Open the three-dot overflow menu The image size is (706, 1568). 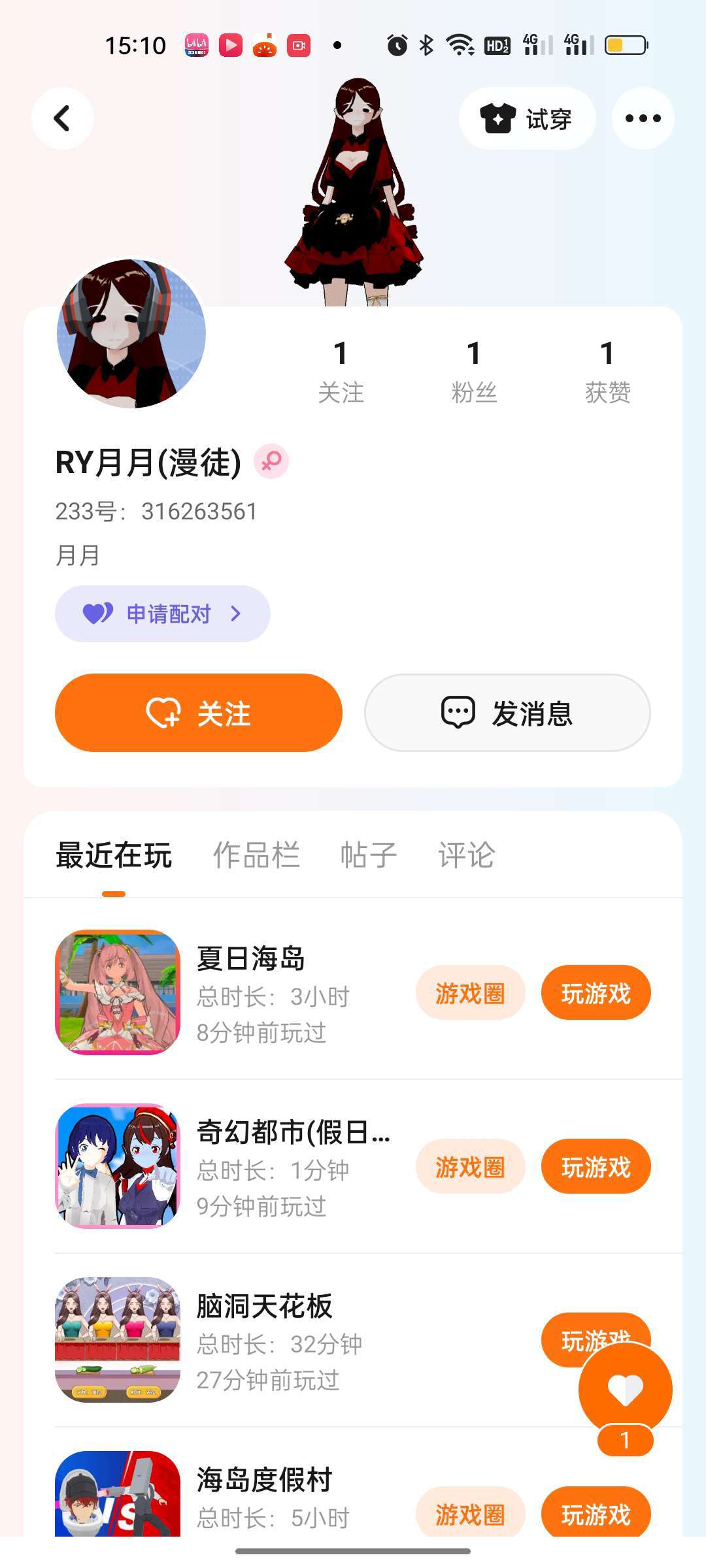(x=643, y=118)
